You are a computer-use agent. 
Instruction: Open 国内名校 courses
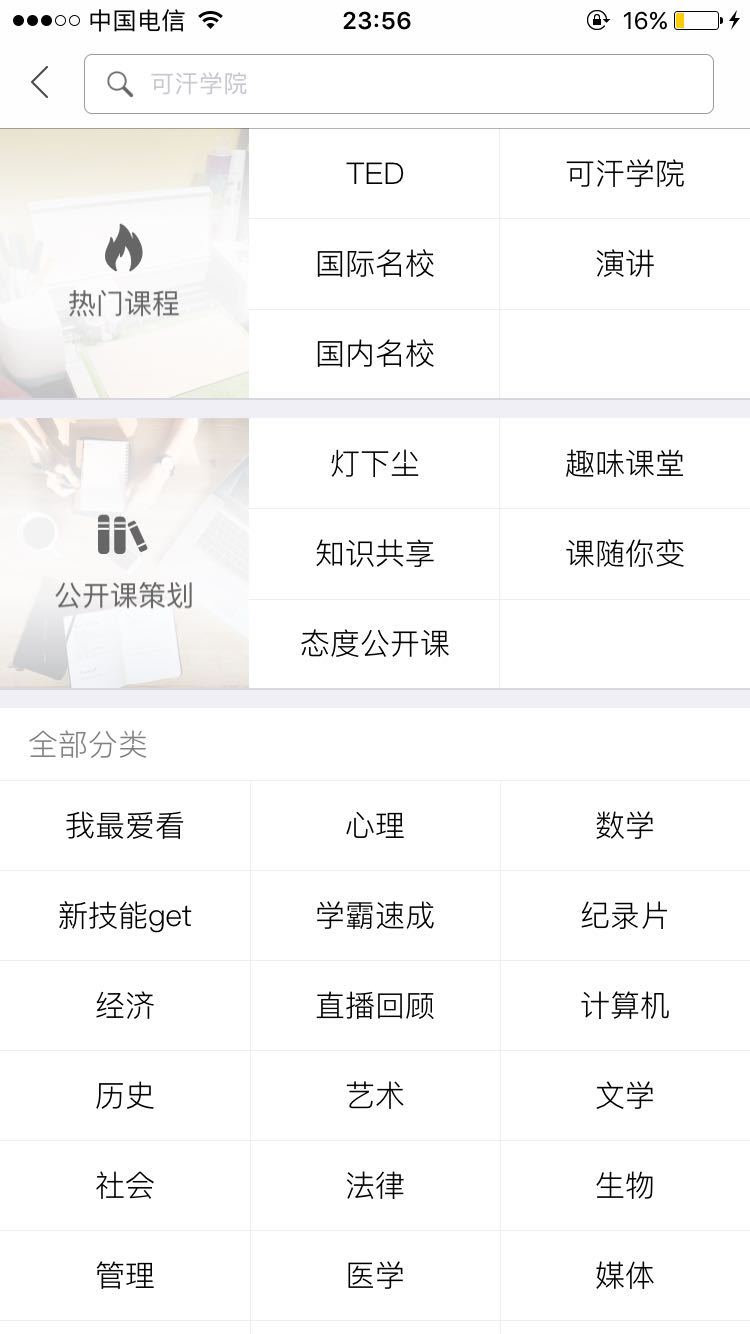coord(374,354)
